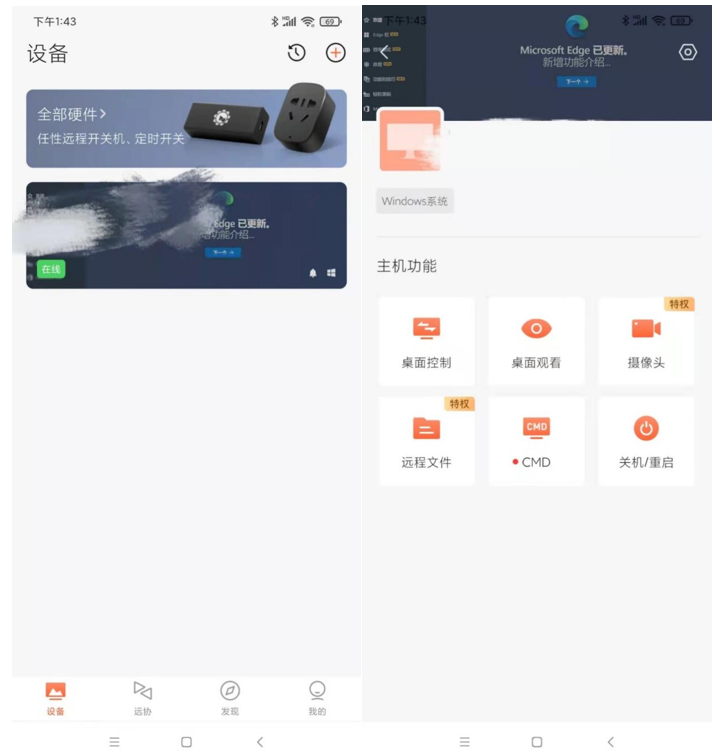Open the host settings hexagon icon
This screenshot has height=754, width=721.
[688, 52]
